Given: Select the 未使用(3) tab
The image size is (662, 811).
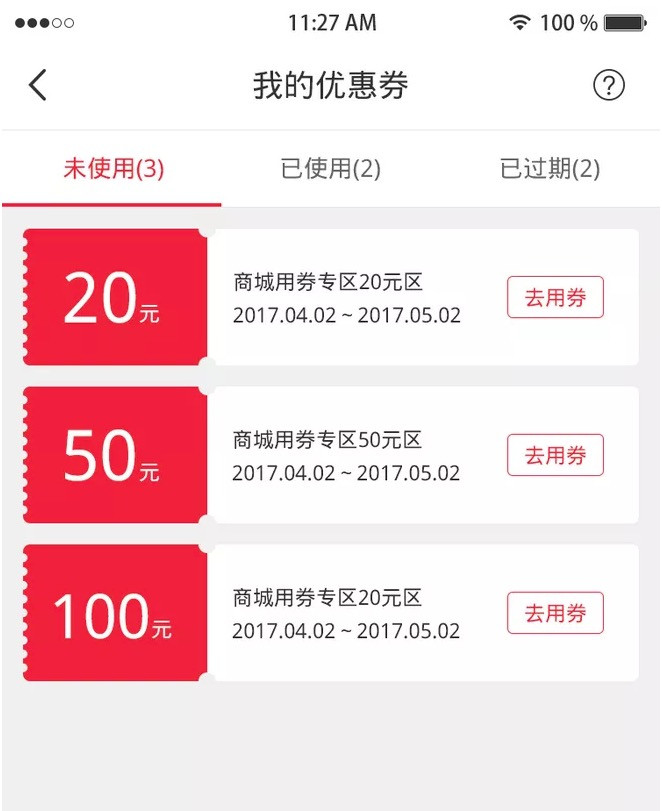Looking at the screenshot, I should click(x=113, y=169).
